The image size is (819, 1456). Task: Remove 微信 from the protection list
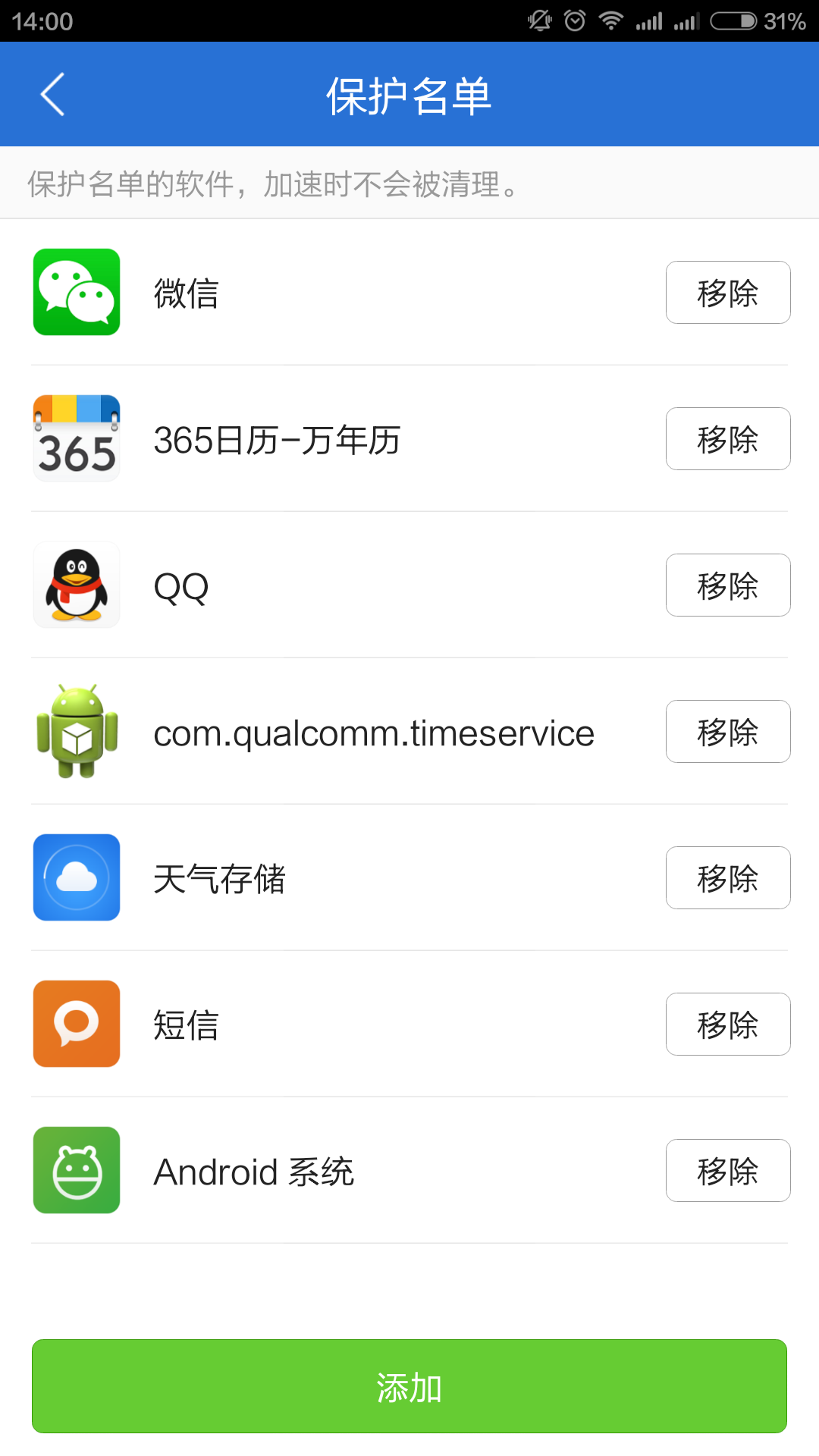pyautogui.click(x=728, y=293)
